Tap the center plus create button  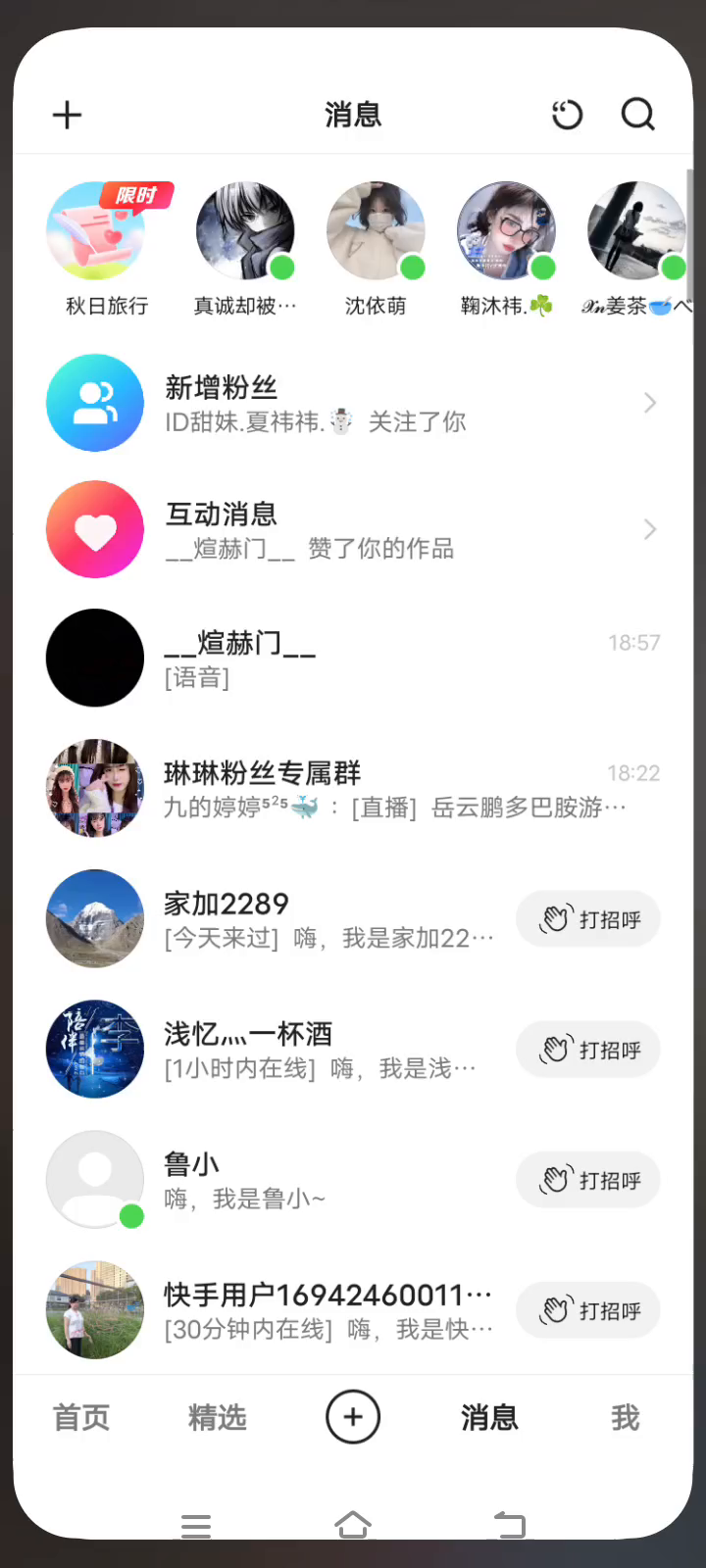[353, 1417]
